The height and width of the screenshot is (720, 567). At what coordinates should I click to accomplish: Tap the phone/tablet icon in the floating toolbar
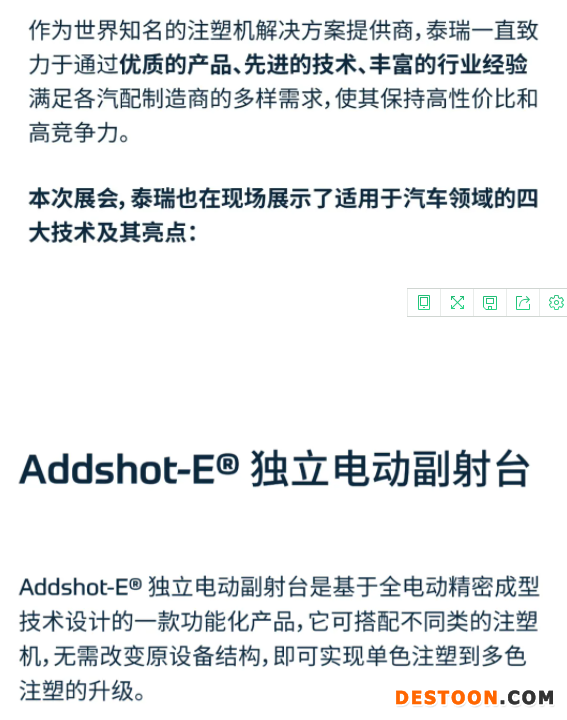coord(424,303)
